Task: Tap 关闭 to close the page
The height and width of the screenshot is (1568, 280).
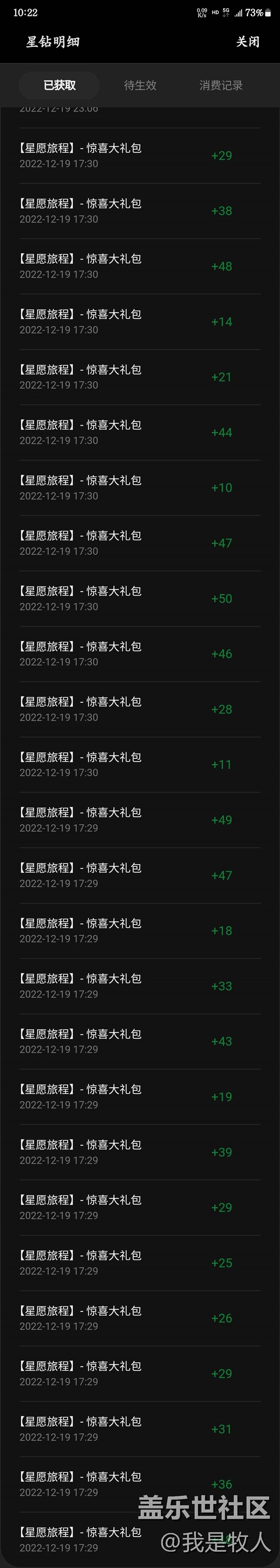Action: point(248,42)
